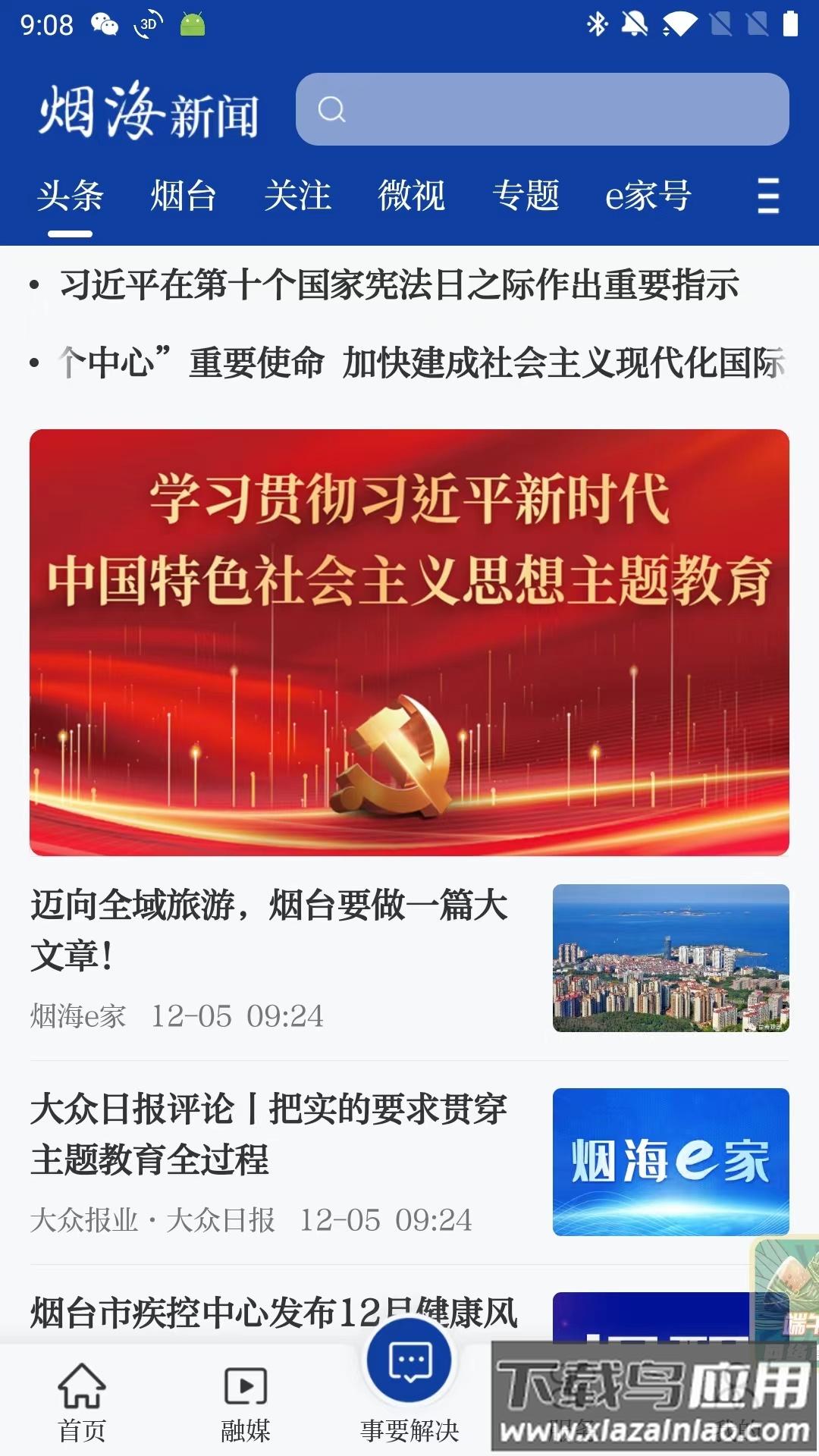Go to the 专题 tab
The image size is (819, 1456).
pos(526,196)
